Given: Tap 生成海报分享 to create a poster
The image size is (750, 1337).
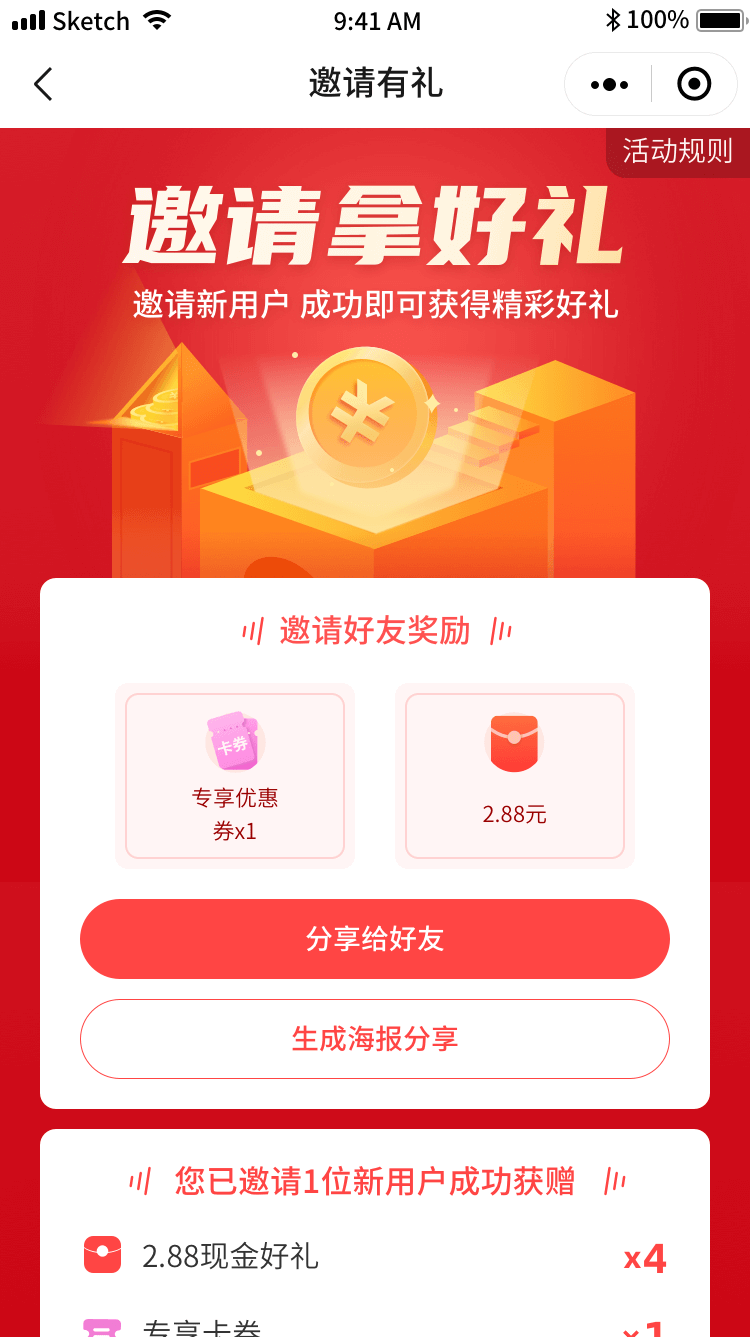Looking at the screenshot, I should click(x=375, y=1039).
